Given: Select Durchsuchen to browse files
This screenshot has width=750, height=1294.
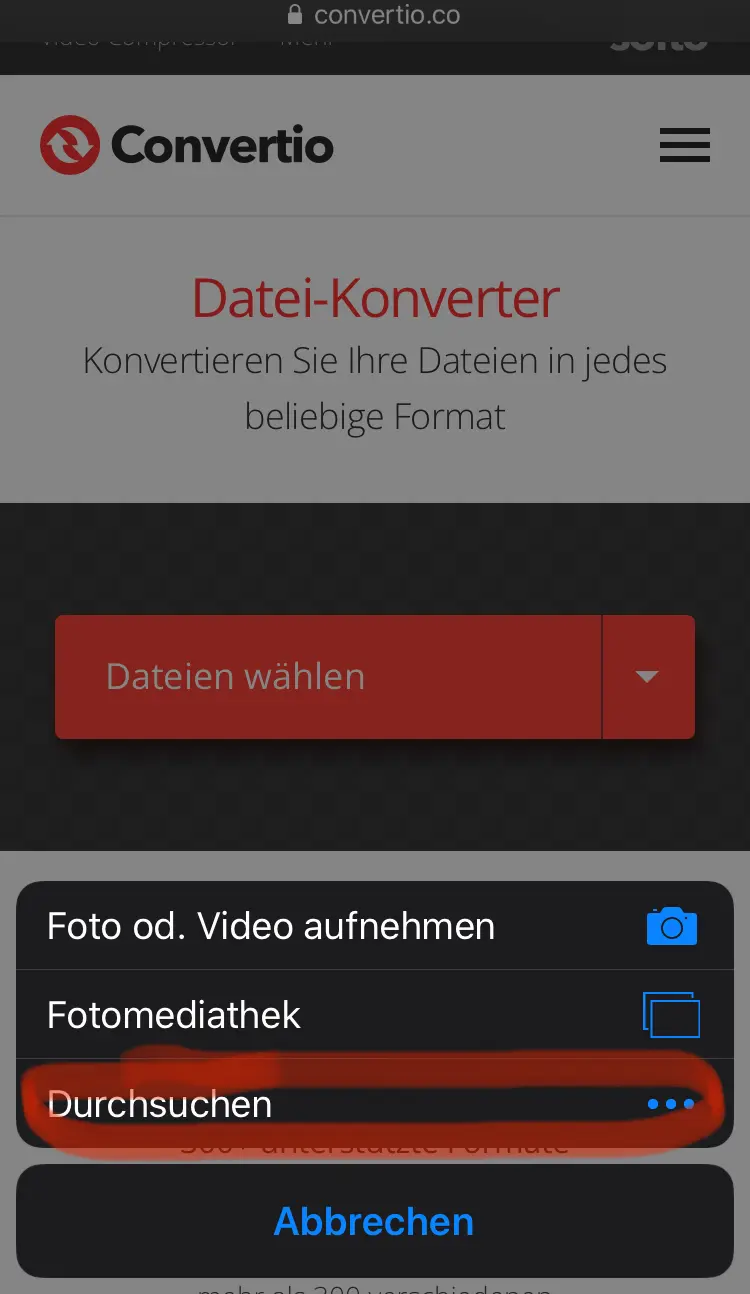Looking at the screenshot, I should [374, 1104].
